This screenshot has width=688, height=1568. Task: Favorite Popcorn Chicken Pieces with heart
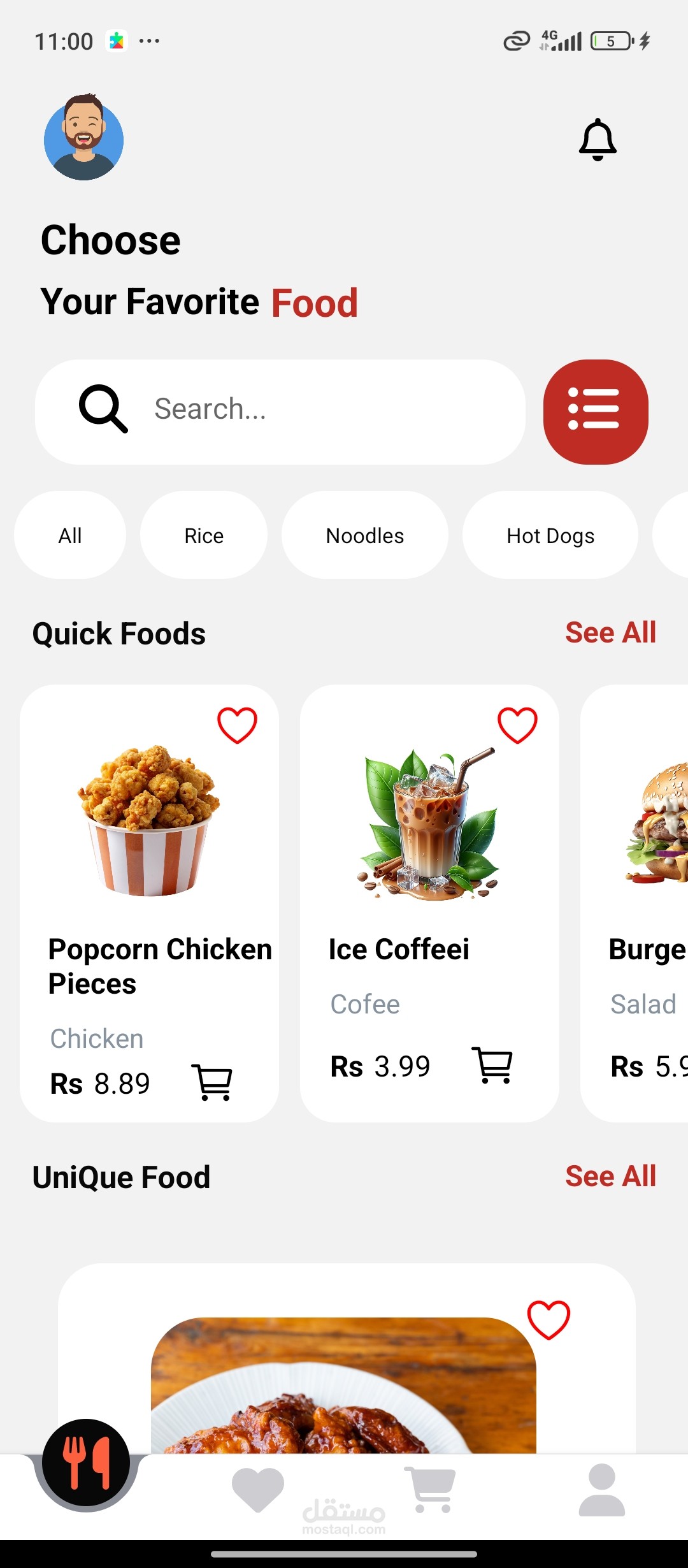click(x=237, y=725)
